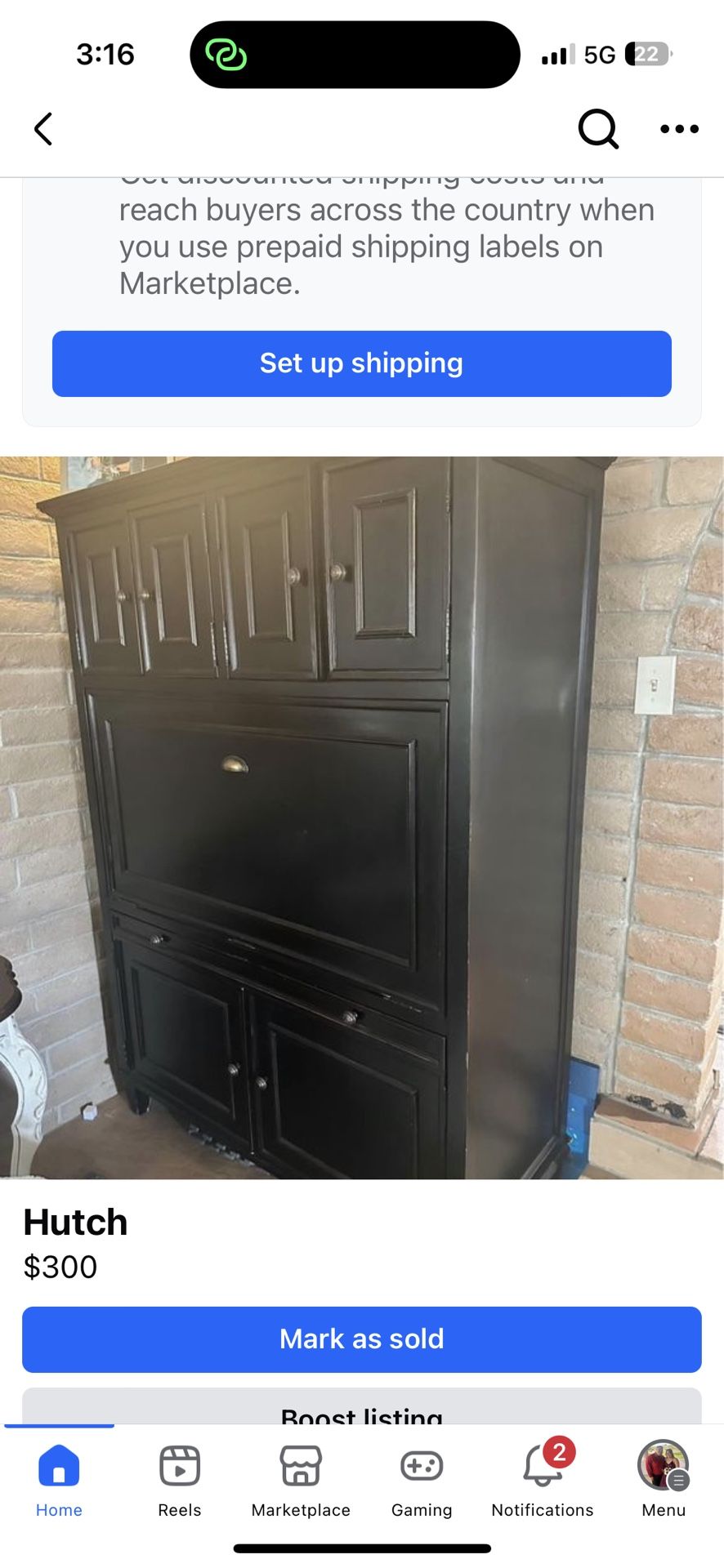The height and width of the screenshot is (1568, 724).
Task: Mark the Hutch listing as sold
Action: point(361,1339)
